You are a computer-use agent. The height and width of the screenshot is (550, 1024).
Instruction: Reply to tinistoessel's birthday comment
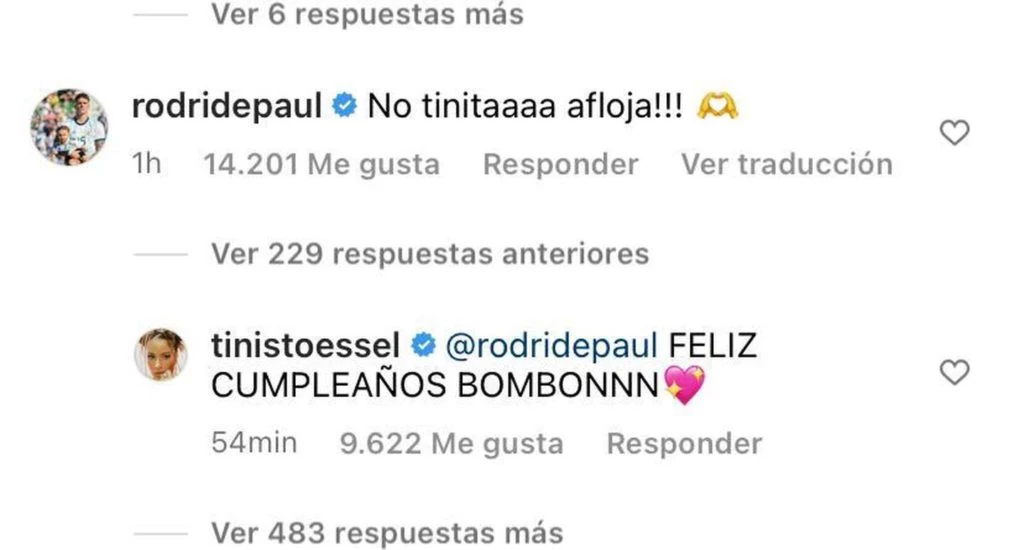(x=684, y=443)
